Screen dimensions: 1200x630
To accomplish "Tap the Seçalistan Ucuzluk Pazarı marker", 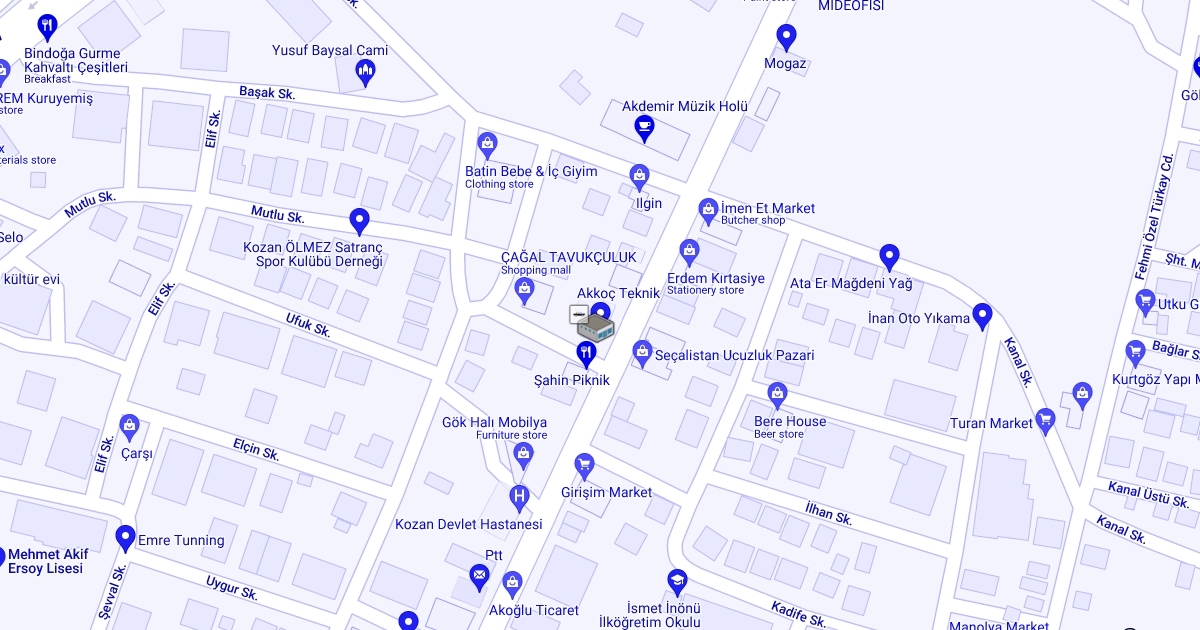I will [x=642, y=352].
